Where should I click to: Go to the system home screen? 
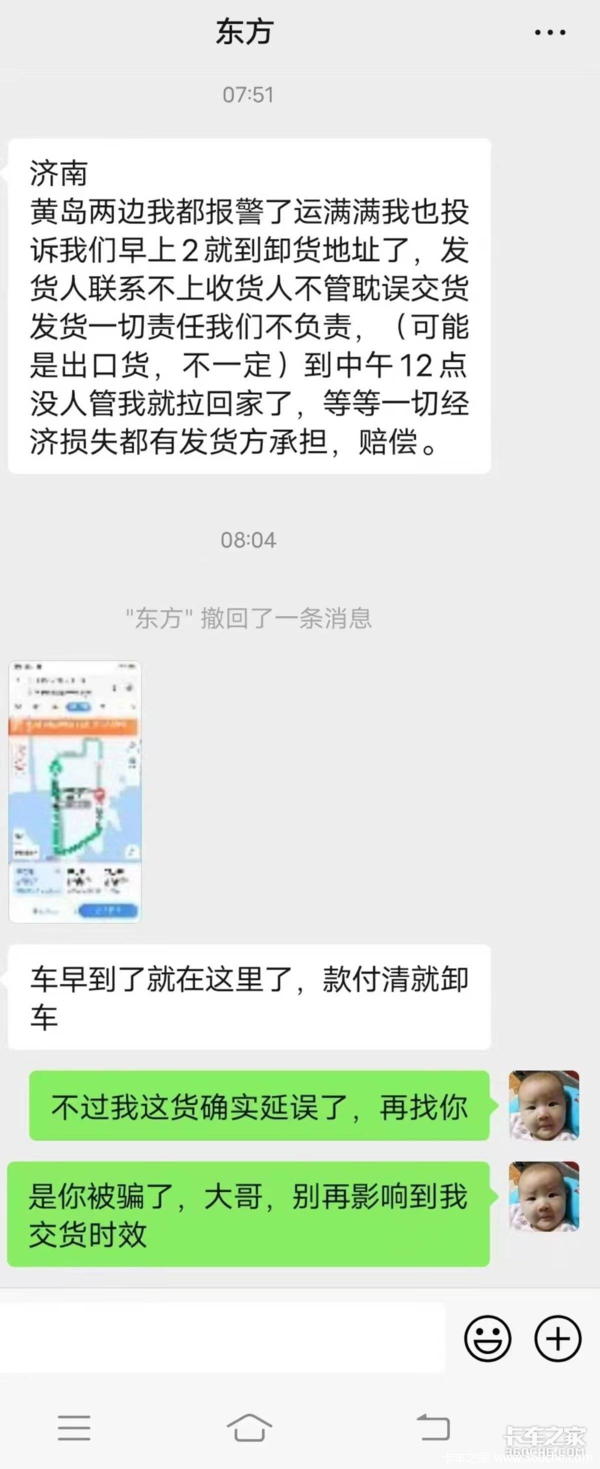click(250, 1427)
